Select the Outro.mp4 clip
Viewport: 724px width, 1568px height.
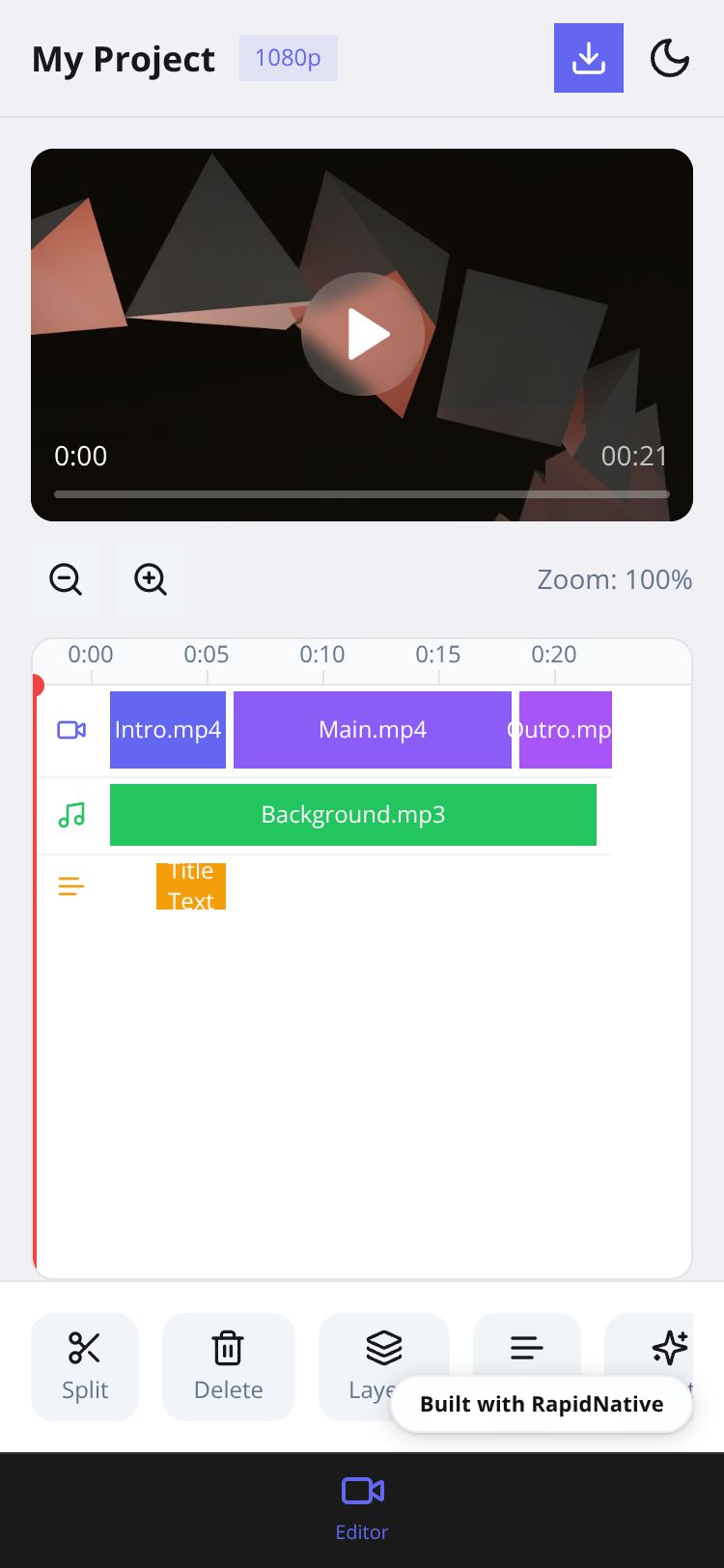566,730
